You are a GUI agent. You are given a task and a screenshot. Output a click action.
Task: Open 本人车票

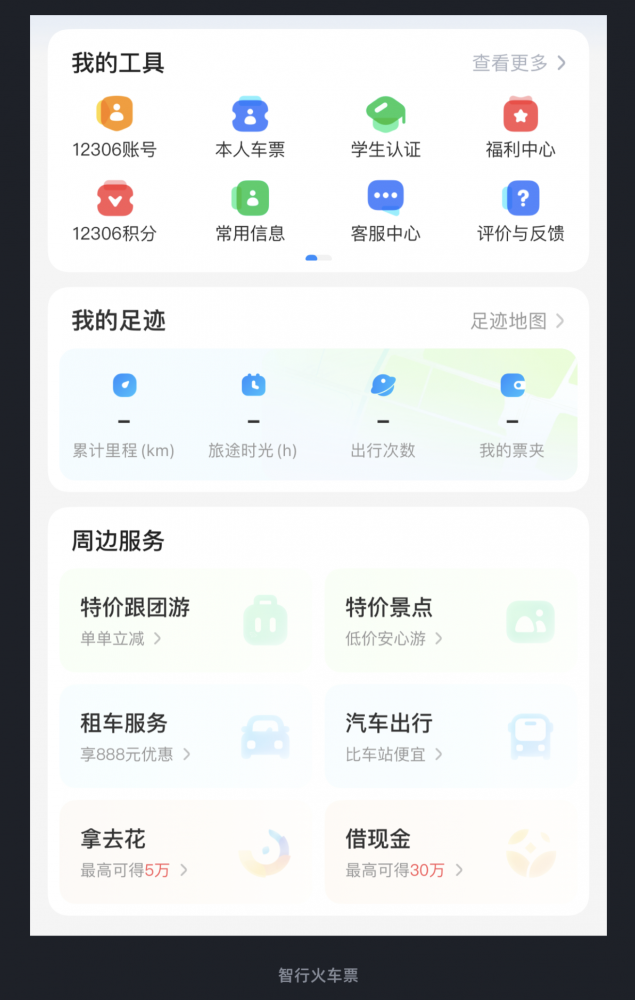pos(250,127)
